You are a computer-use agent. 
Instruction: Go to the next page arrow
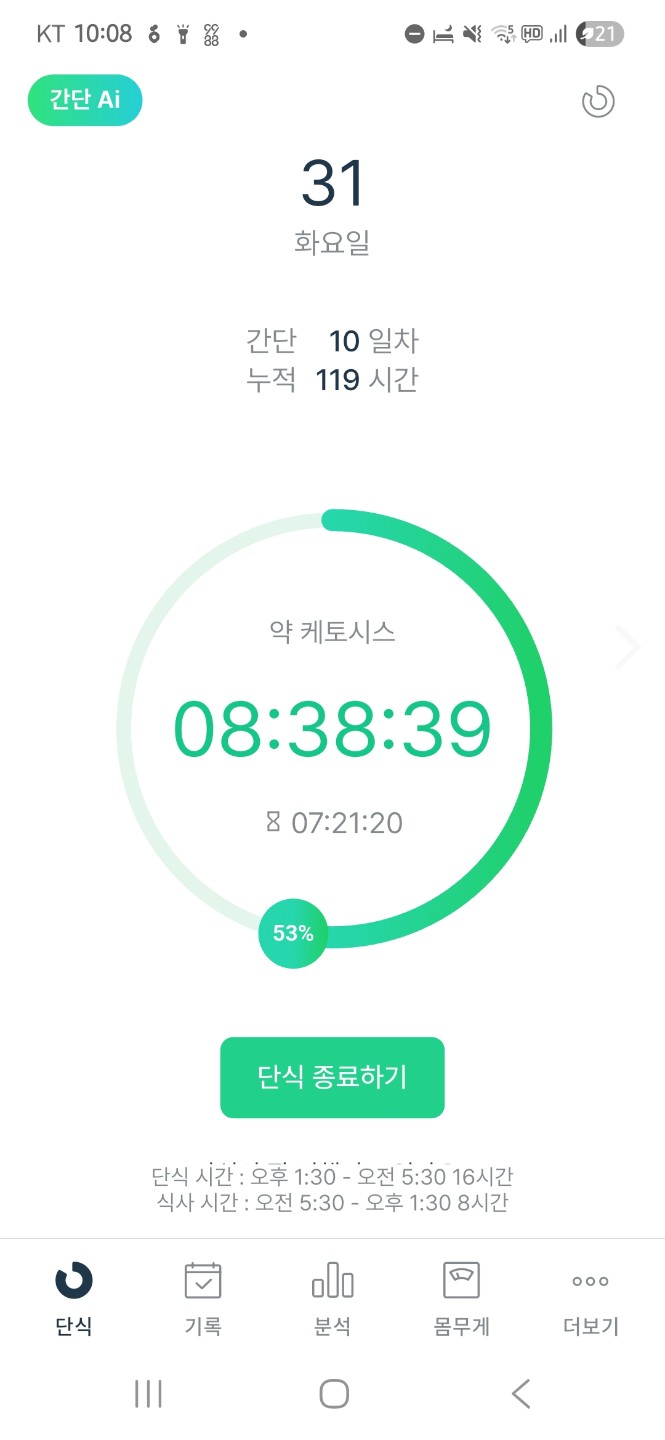(x=627, y=647)
